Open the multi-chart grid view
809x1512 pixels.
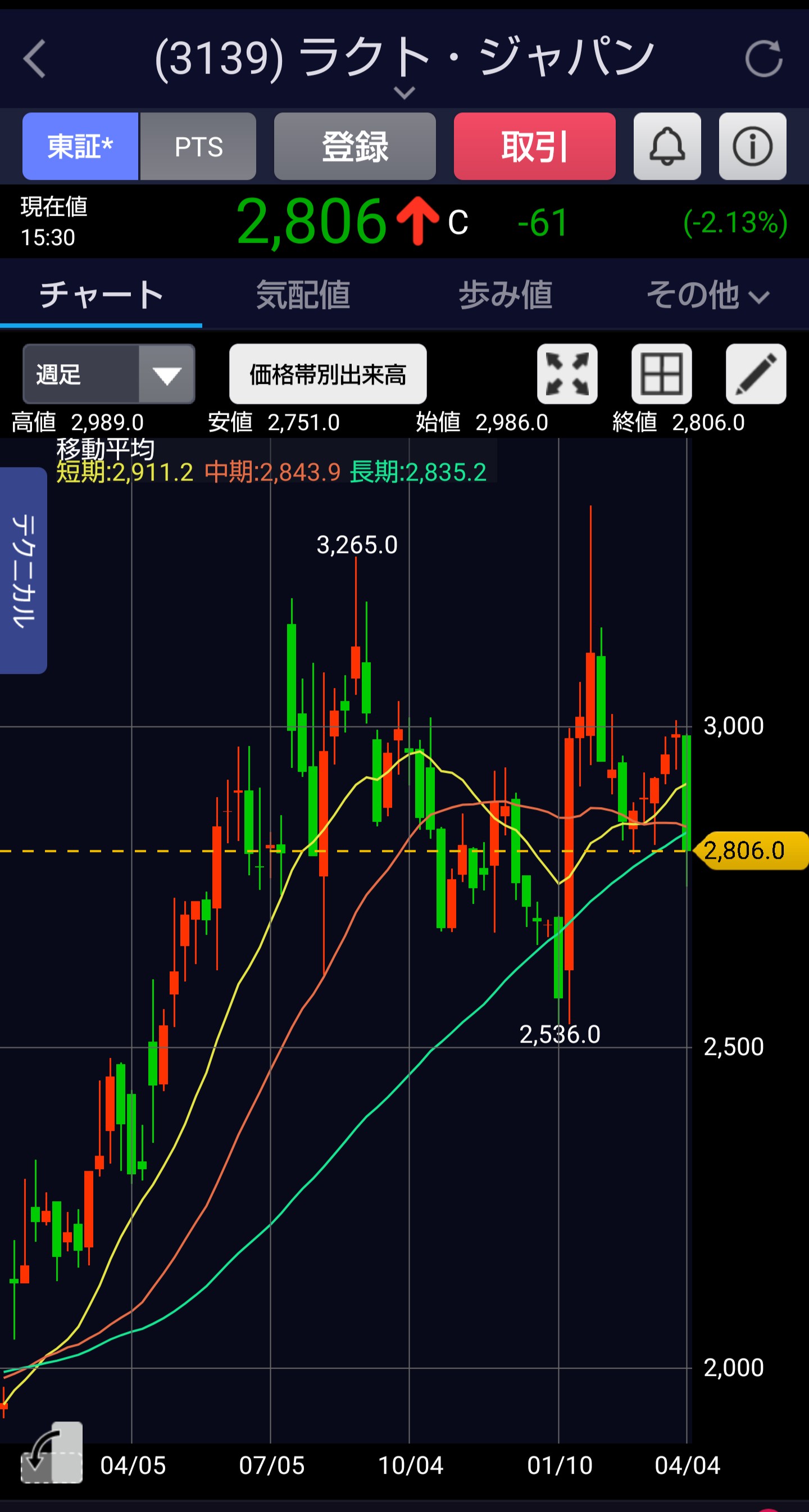662,374
